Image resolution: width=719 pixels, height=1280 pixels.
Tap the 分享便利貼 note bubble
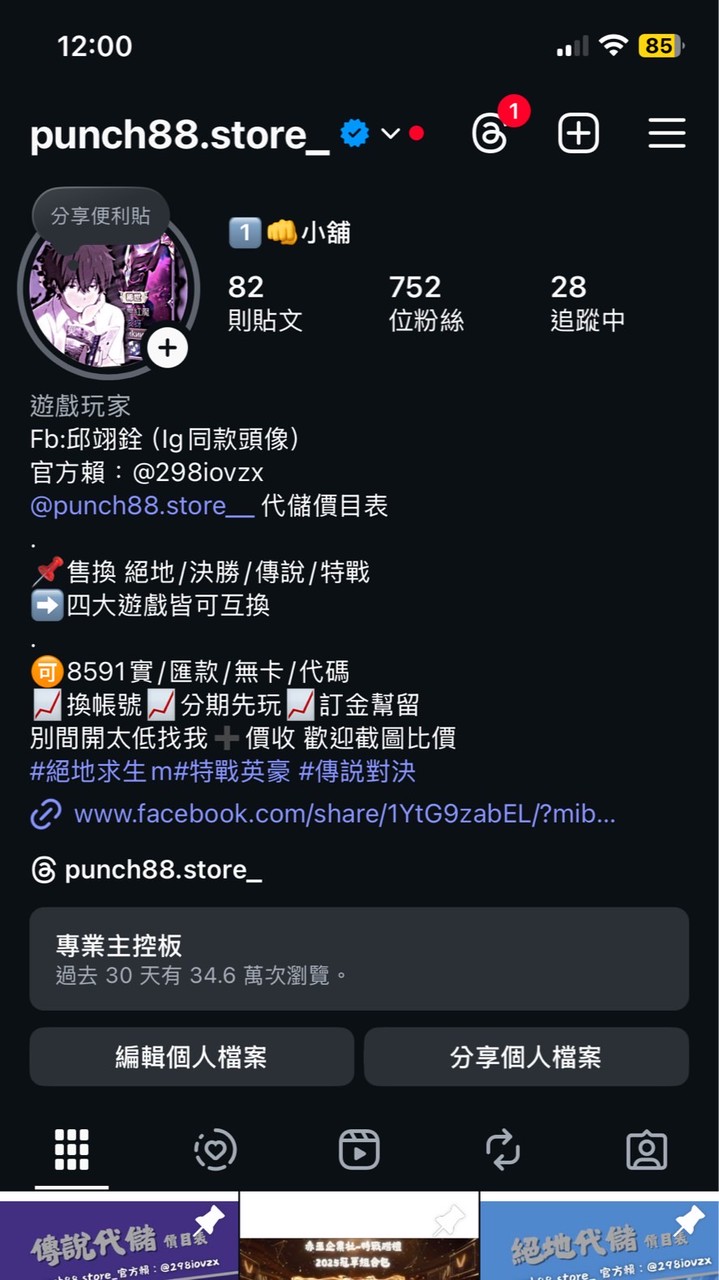[x=100, y=216]
